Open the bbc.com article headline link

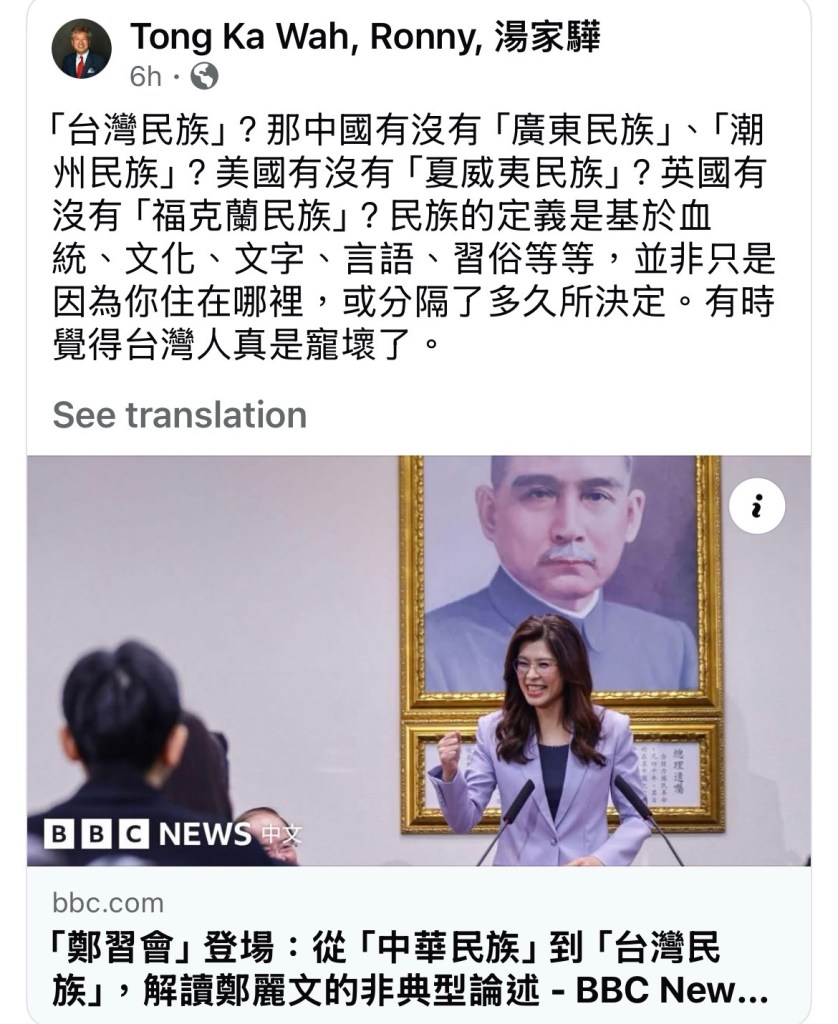click(x=410, y=968)
